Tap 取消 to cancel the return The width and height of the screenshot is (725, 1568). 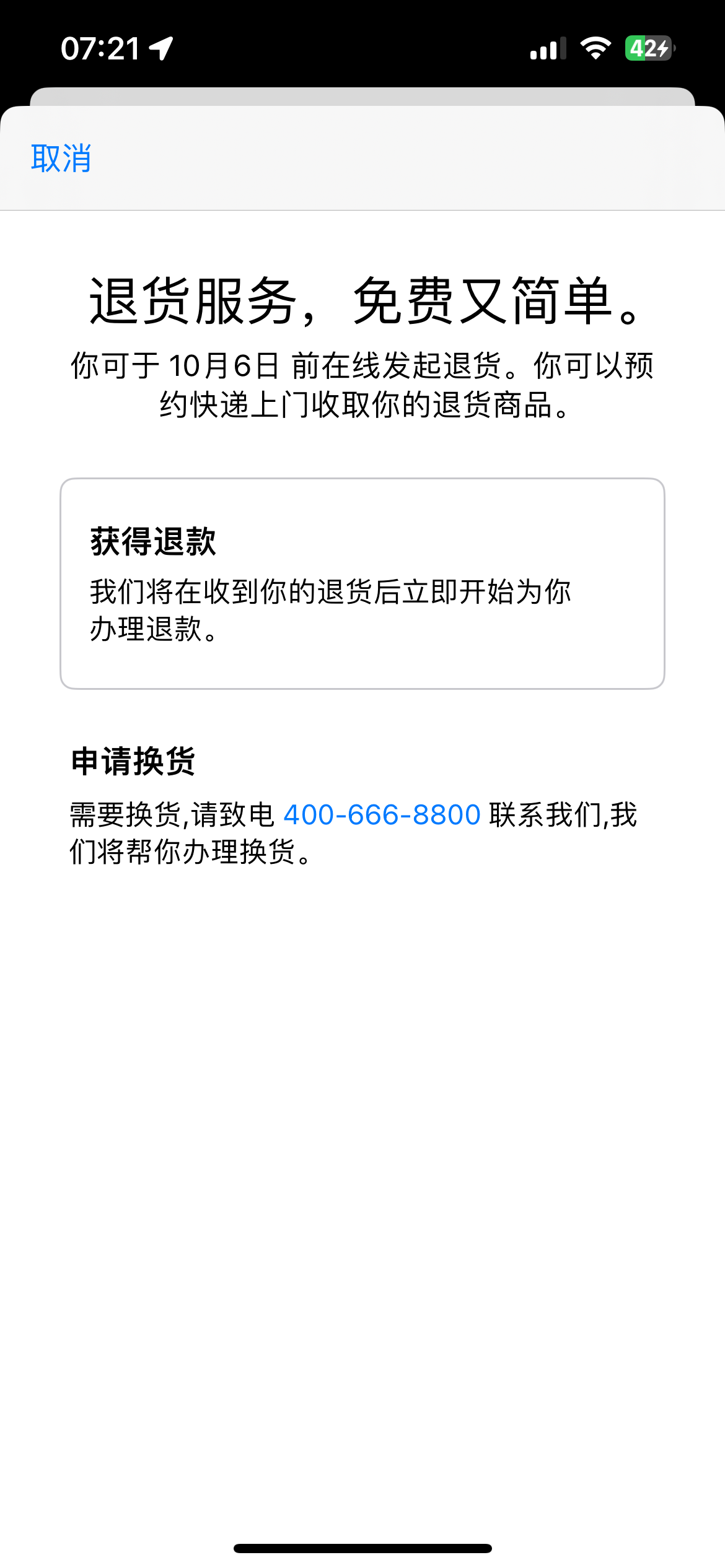click(x=61, y=159)
